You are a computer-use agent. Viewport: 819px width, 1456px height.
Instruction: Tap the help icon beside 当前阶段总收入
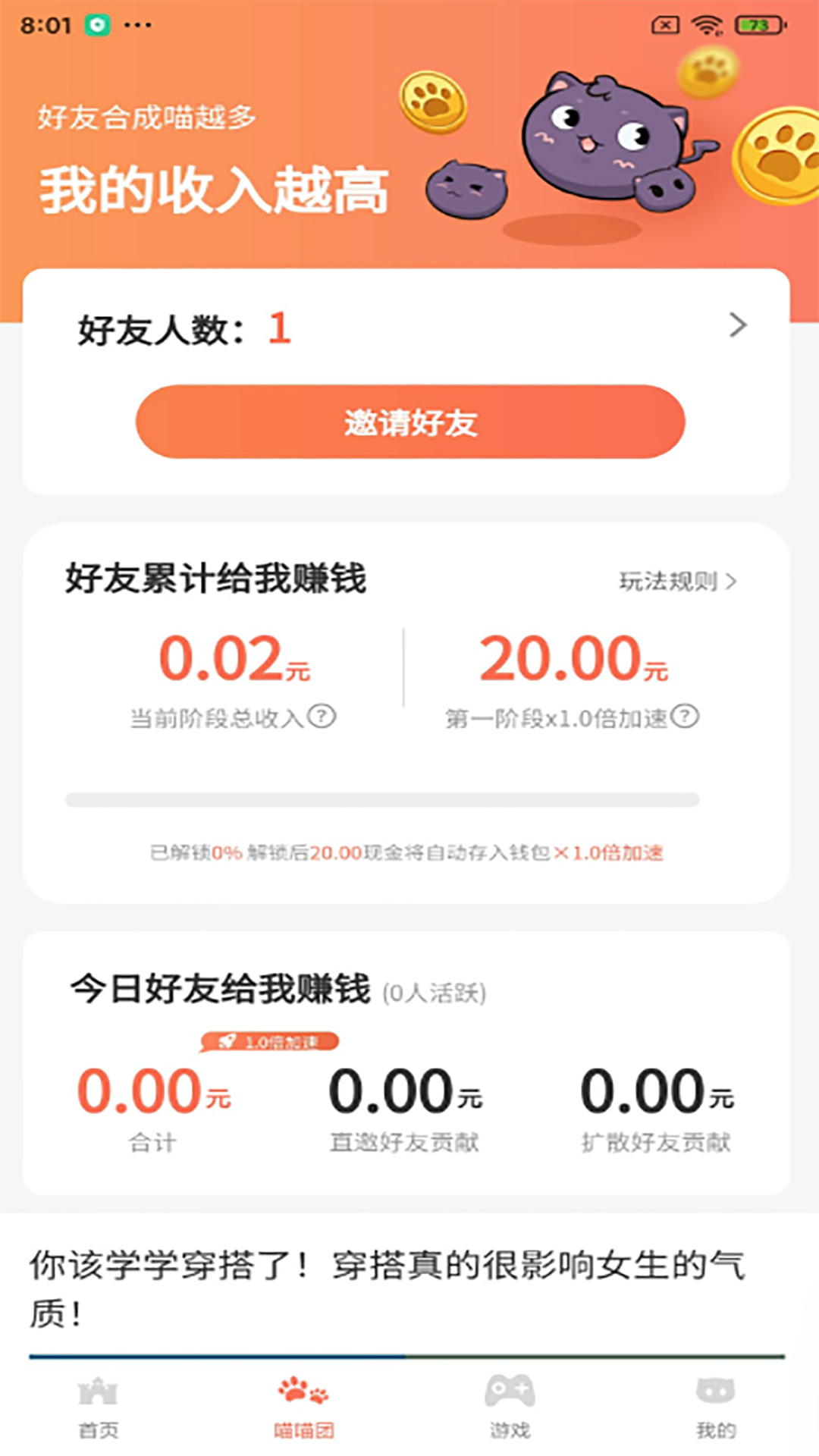[x=322, y=717]
